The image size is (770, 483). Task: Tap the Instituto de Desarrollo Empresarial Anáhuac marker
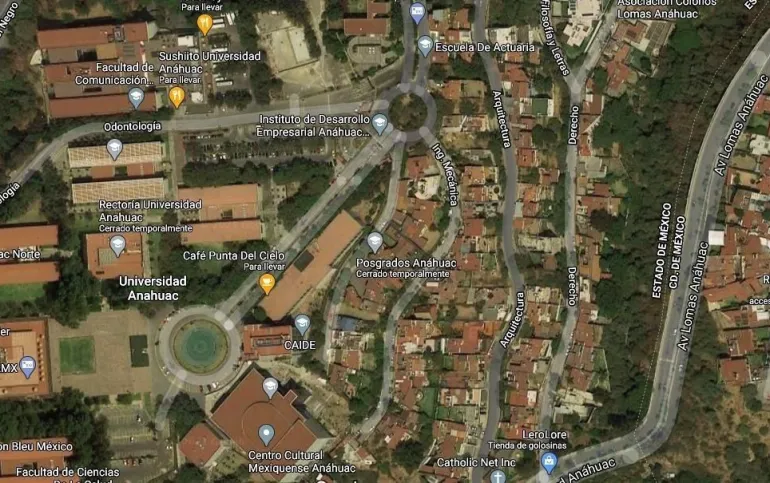coord(380,124)
